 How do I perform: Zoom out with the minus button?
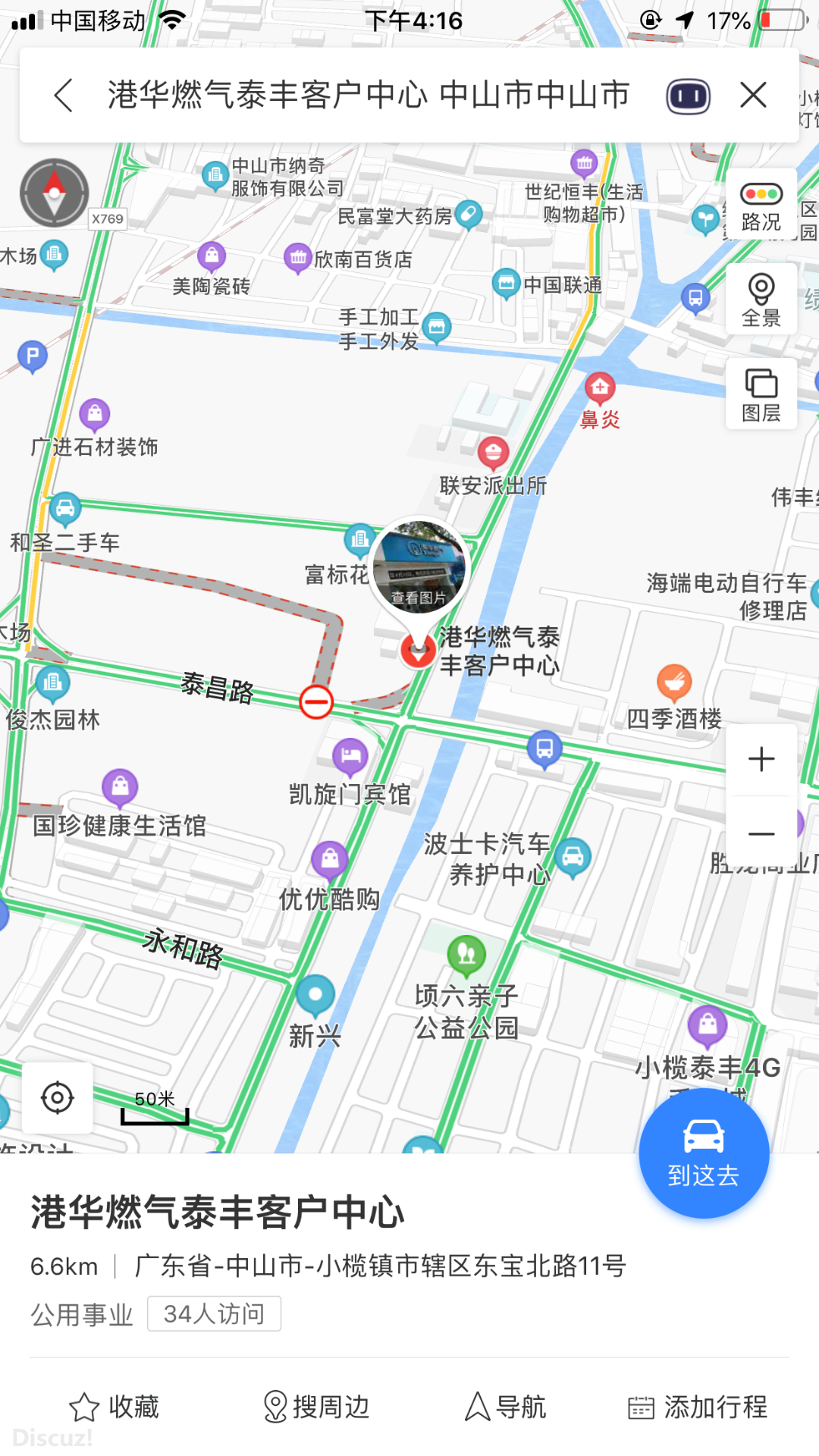point(761,833)
